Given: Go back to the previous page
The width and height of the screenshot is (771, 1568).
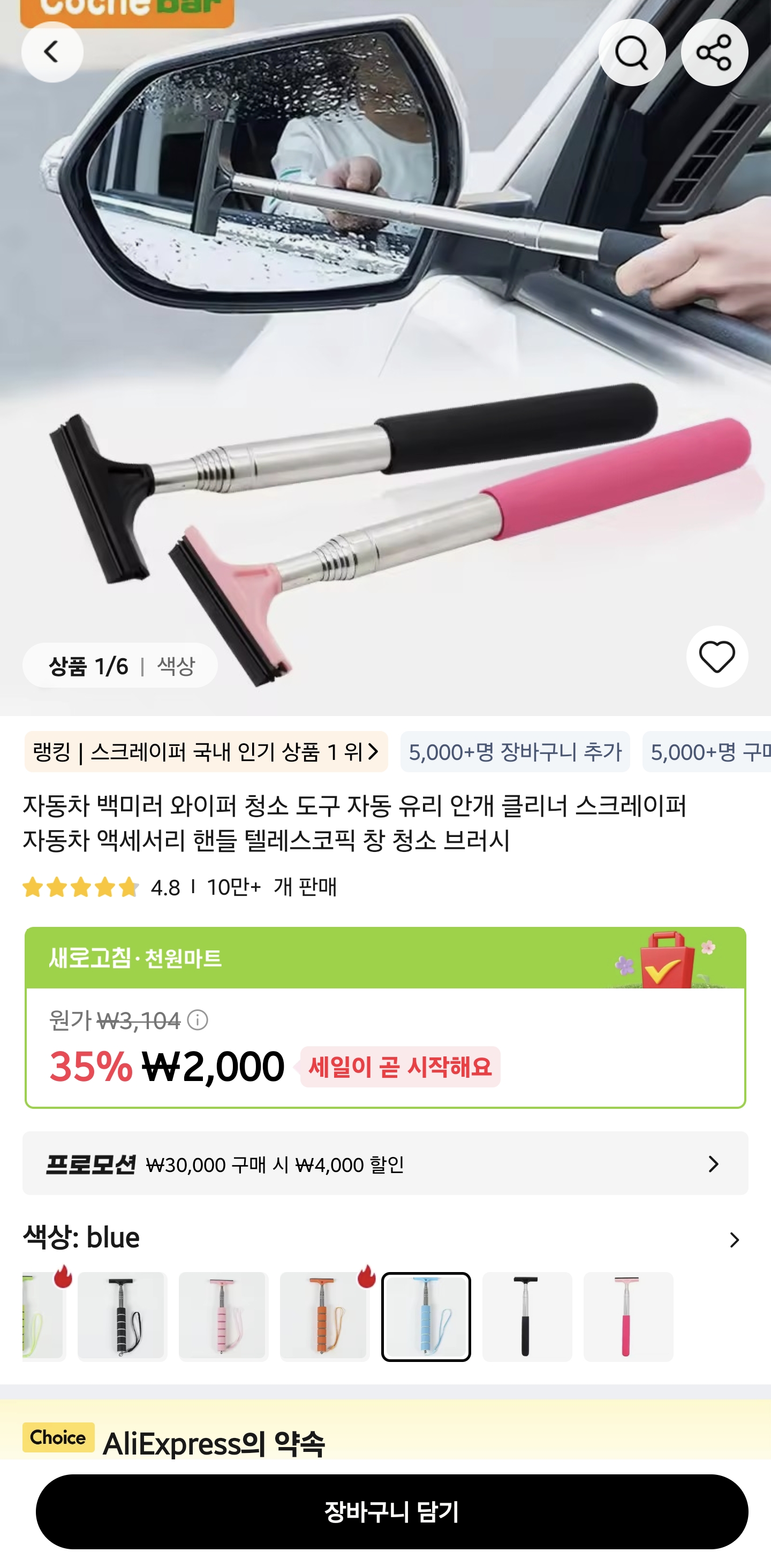Looking at the screenshot, I should pyautogui.click(x=52, y=52).
